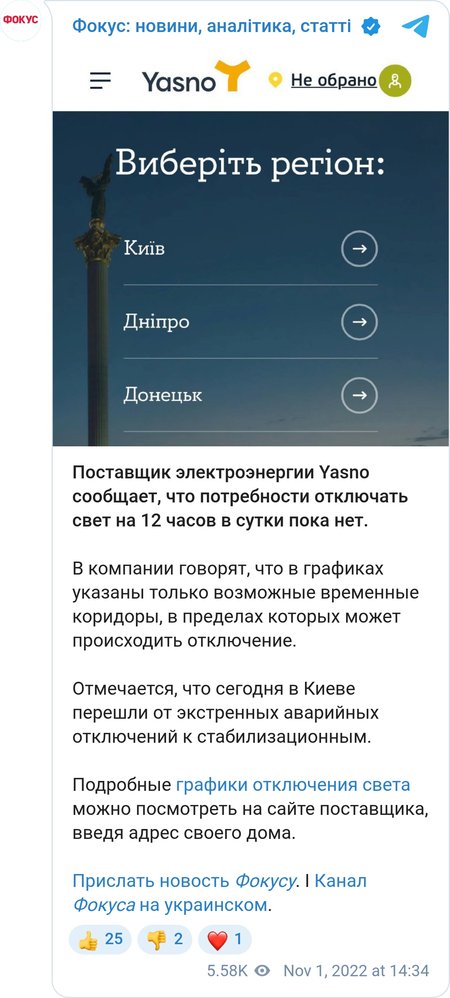Screen dimensions: 450x998
Task: Open the Прислать новость Фокусу link
Action: coord(184,881)
